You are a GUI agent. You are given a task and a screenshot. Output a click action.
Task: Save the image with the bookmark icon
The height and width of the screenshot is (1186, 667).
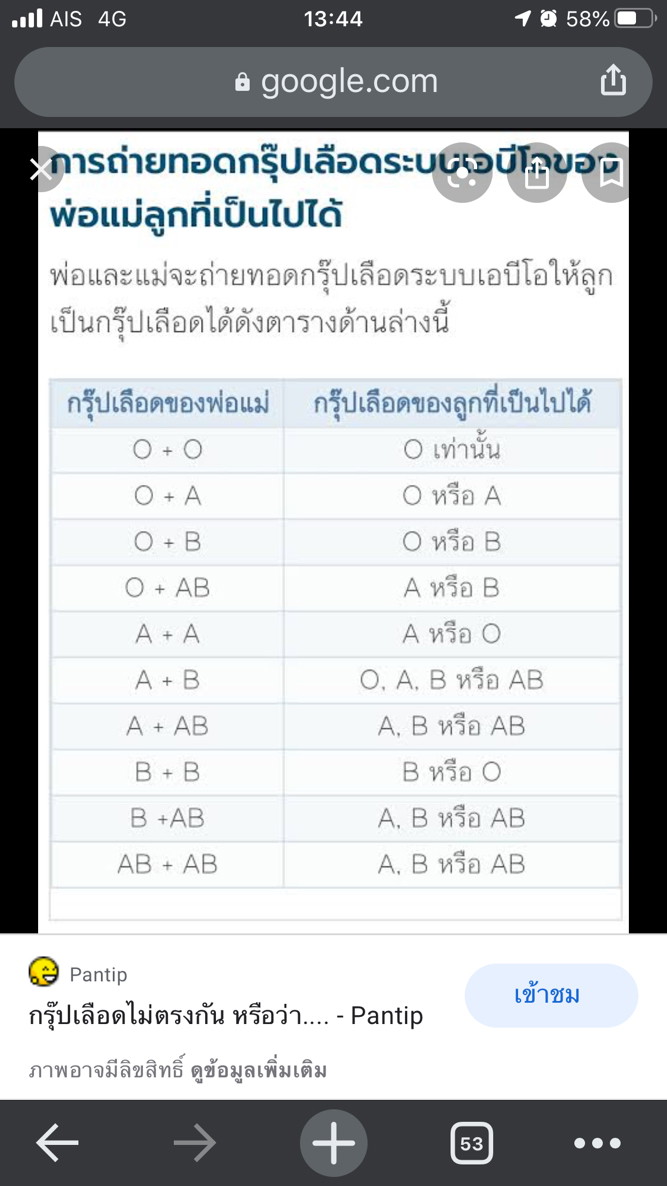pos(610,173)
